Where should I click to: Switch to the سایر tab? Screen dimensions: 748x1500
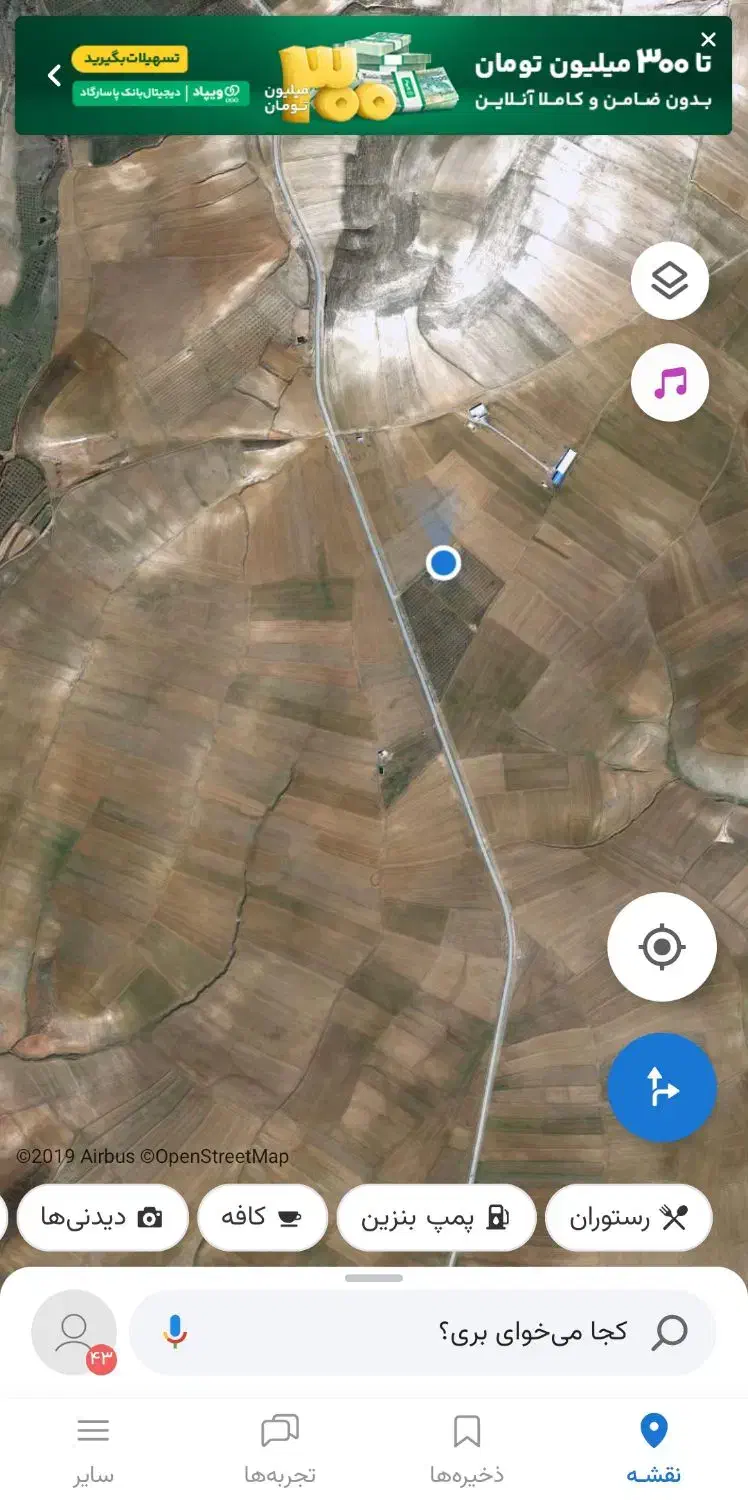(93, 1447)
